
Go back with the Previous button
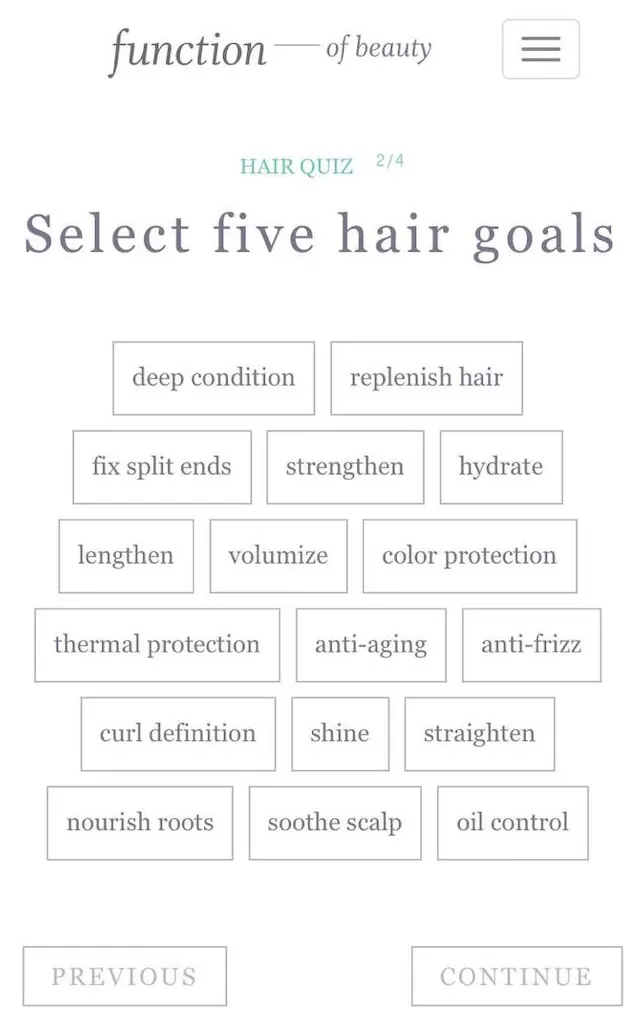125,976
